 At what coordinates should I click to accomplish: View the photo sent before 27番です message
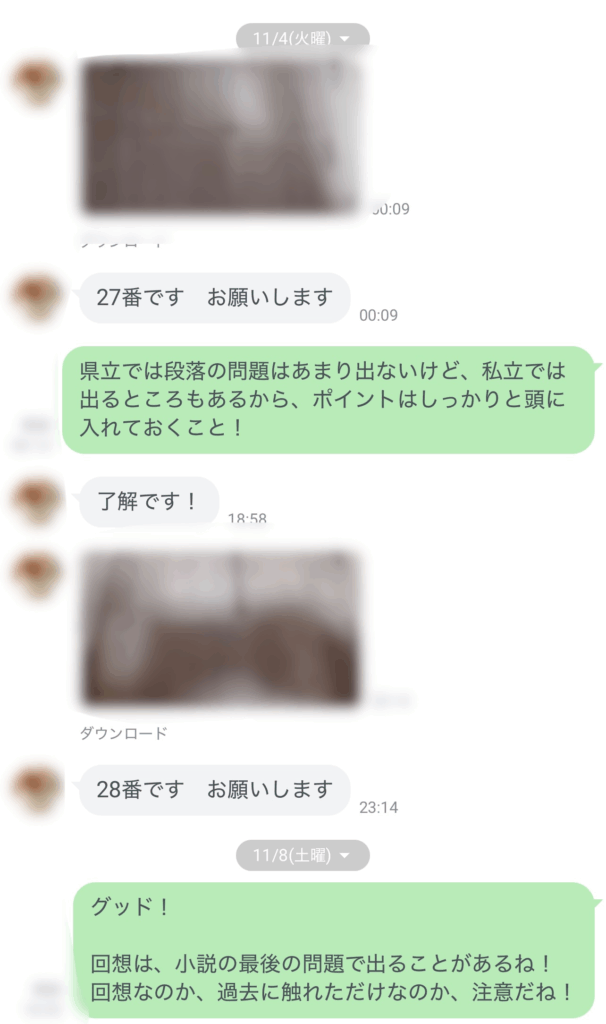[x=221, y=135]
